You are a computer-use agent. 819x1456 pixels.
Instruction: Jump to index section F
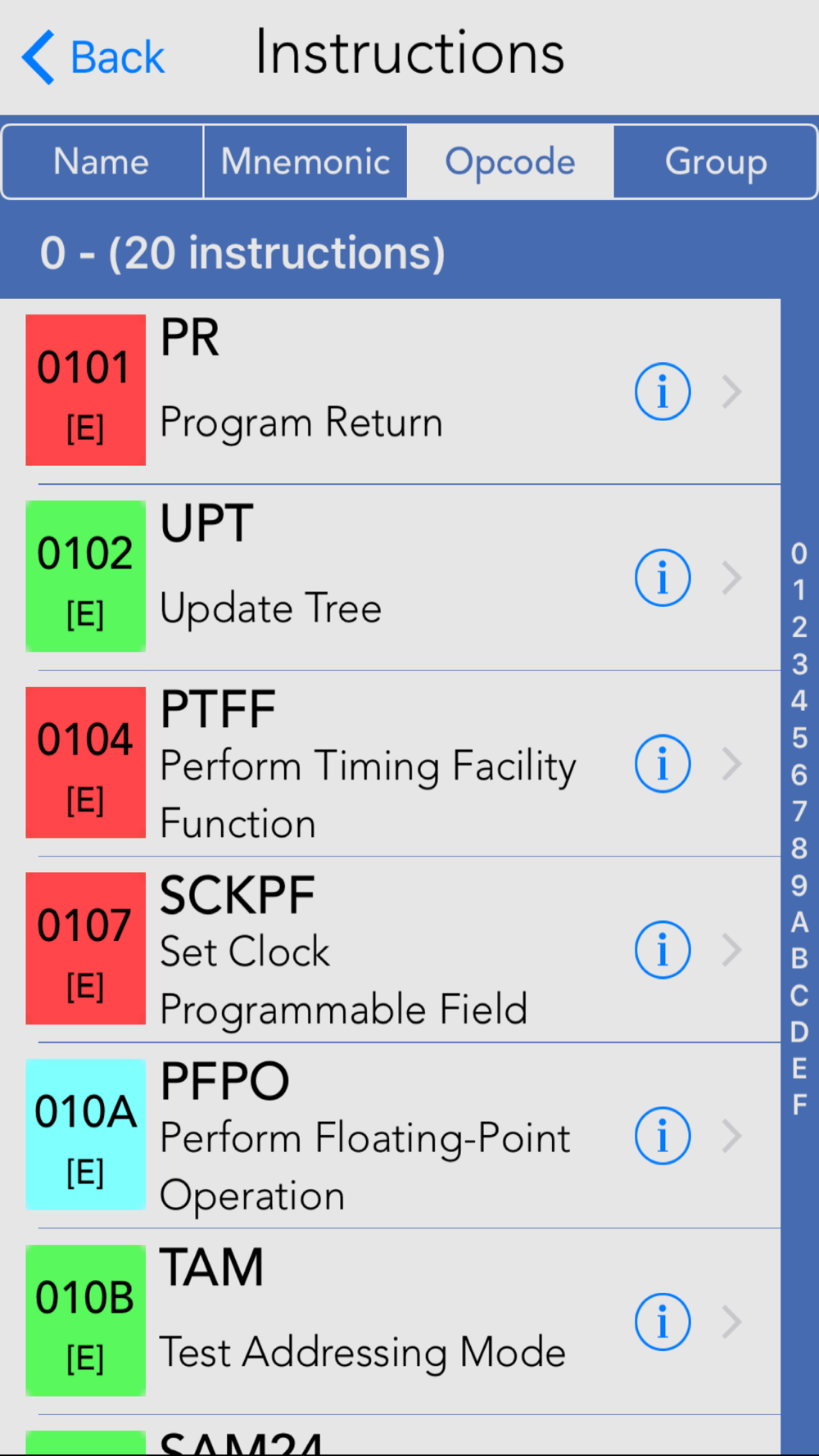799,1106
